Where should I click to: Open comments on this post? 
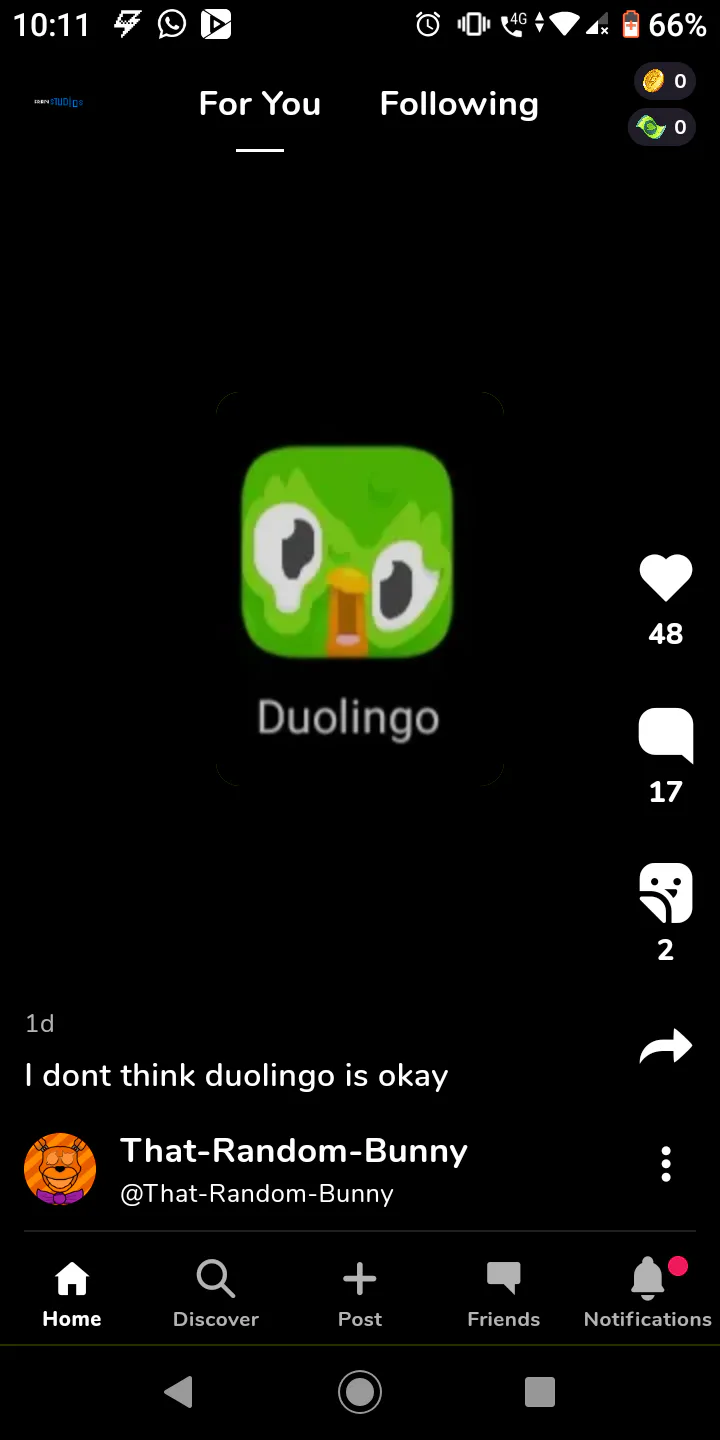666,735
